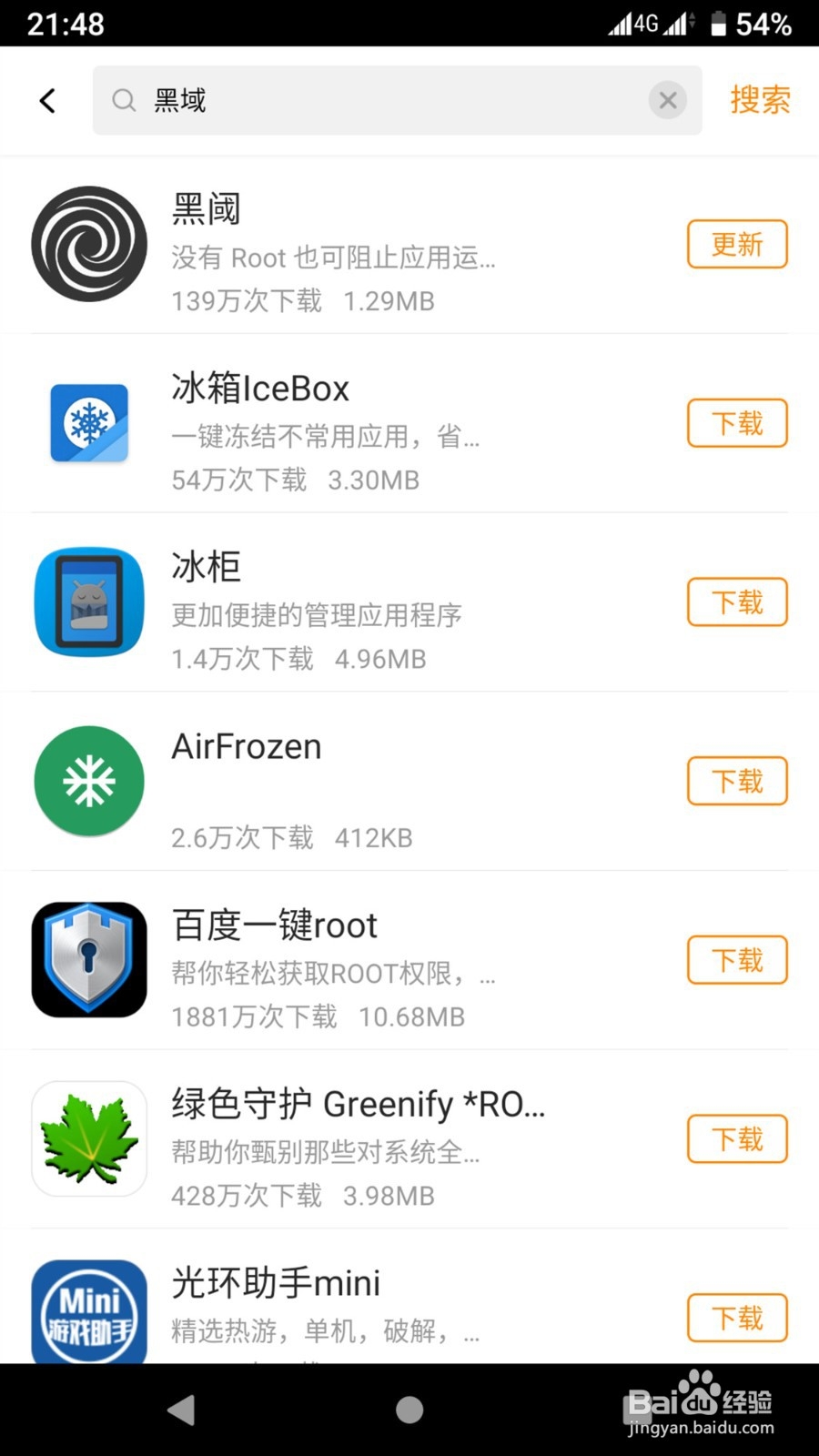The image size is (819, 1456).
Task: Download 绿色守护 Greenify
Action: [x=737, y=1138]
